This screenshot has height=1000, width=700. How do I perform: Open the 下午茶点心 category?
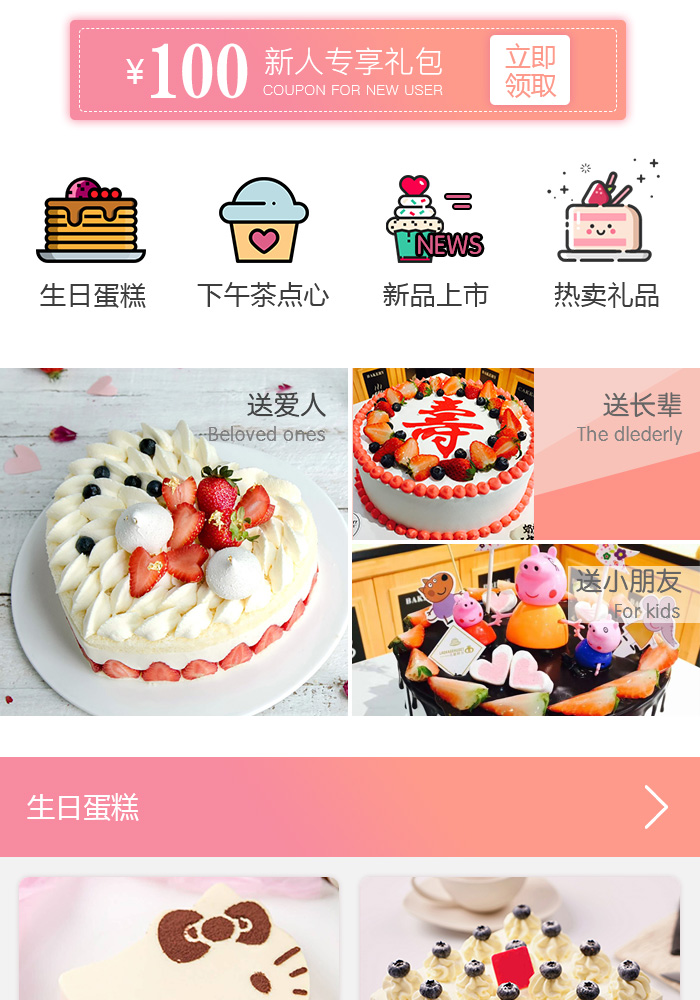coord(263,242)
